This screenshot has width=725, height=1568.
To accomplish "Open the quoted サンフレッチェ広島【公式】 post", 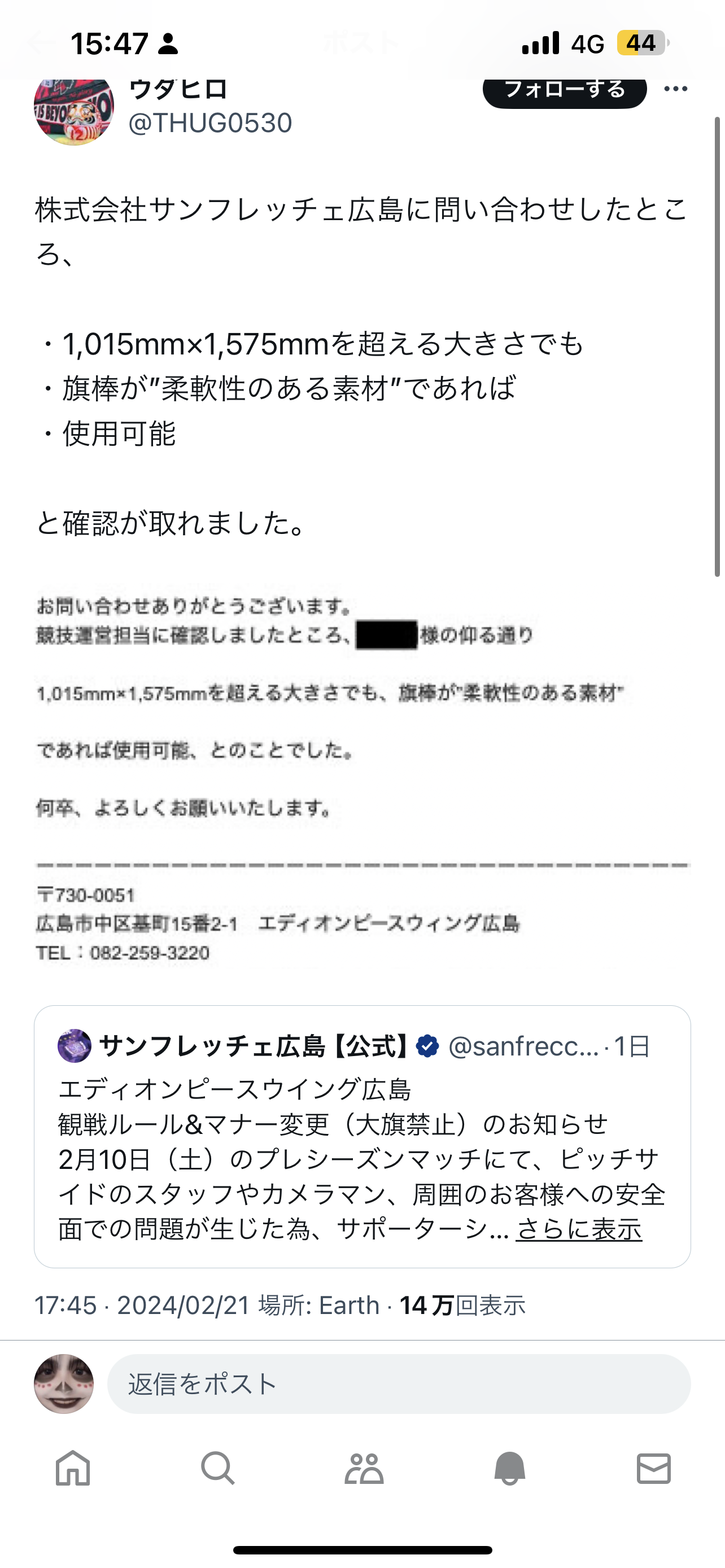I will point(362,1136).
